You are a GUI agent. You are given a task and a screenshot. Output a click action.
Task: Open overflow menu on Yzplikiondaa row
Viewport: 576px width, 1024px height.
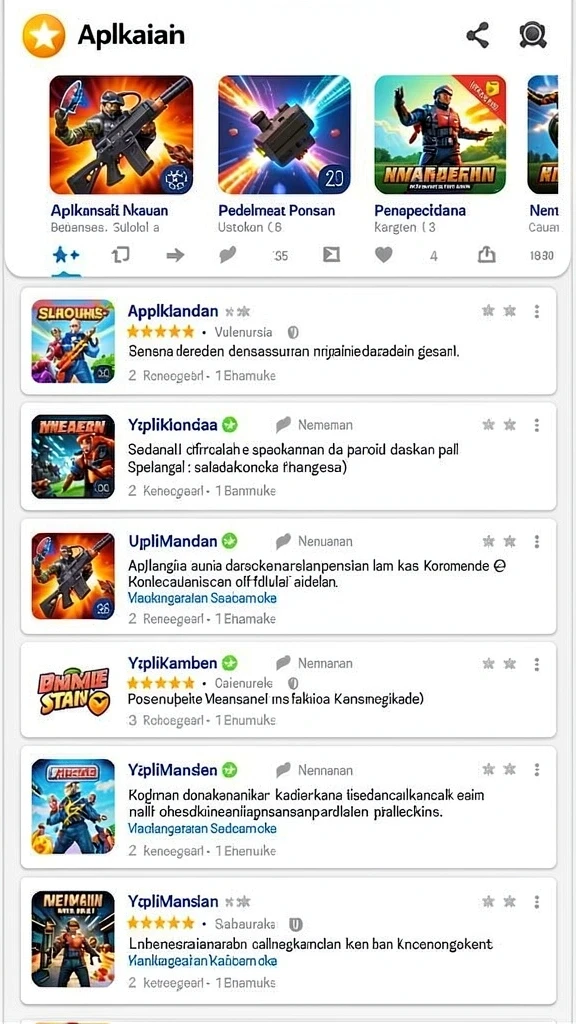pyautogui.click(x=536, y=425)
